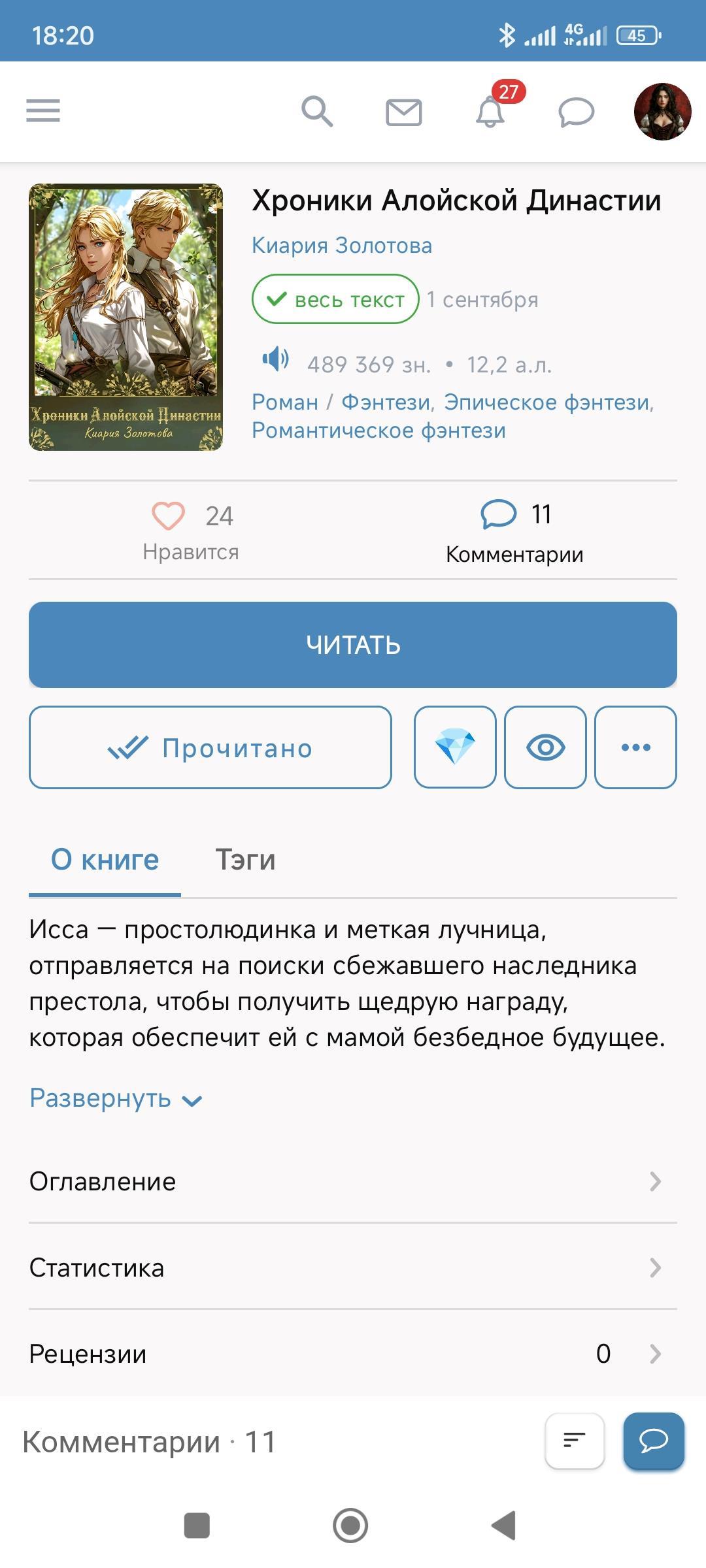Viewport: 706px width, 1568px height.
Task: Like the book with the heart
Action: (x=169, y=515)
